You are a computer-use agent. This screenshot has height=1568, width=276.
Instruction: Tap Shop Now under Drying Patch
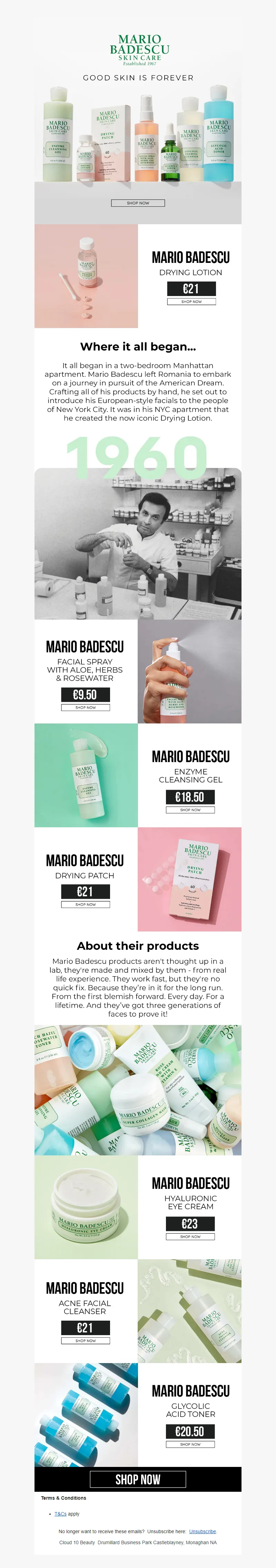point(85,905)
